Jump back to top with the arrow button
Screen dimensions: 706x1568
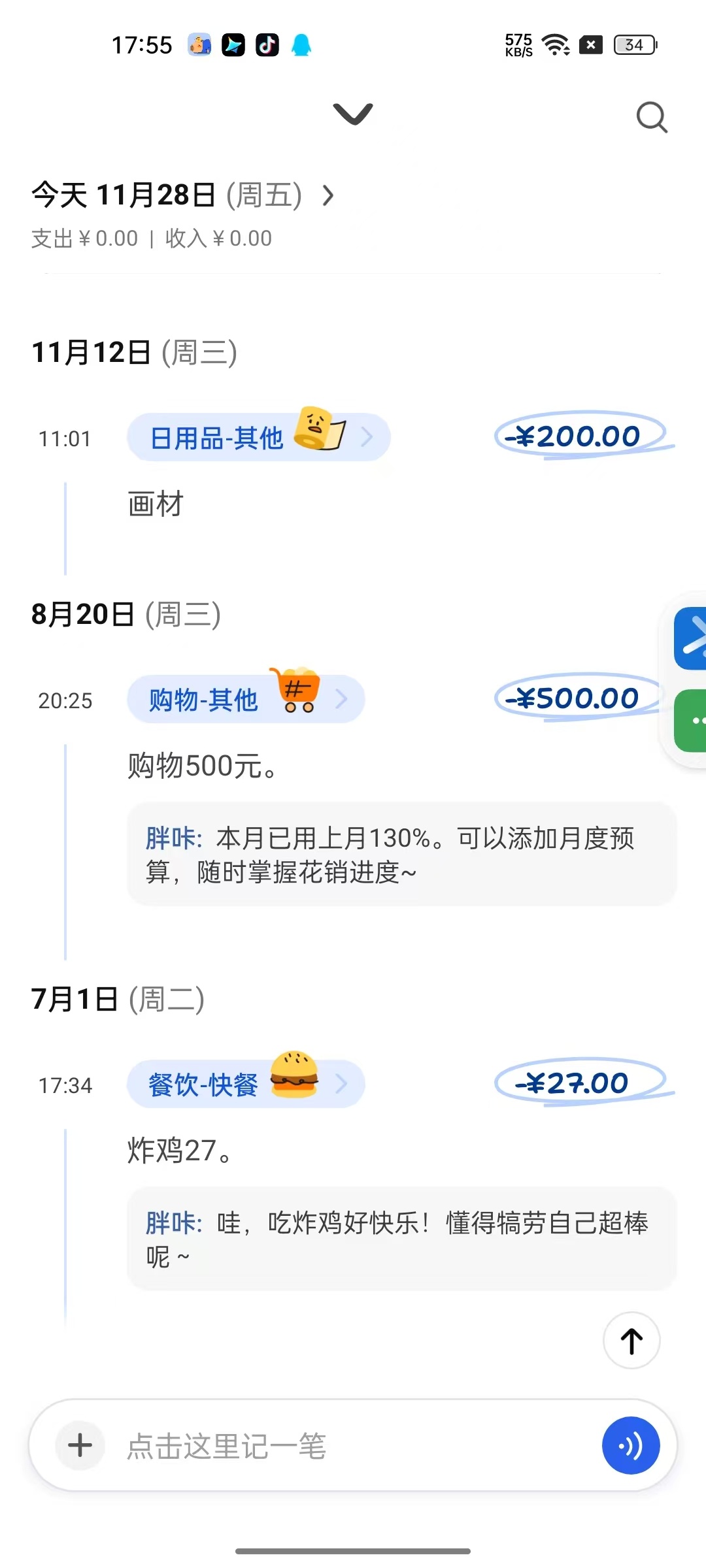pyautogui.click(x=631, y=1341)
